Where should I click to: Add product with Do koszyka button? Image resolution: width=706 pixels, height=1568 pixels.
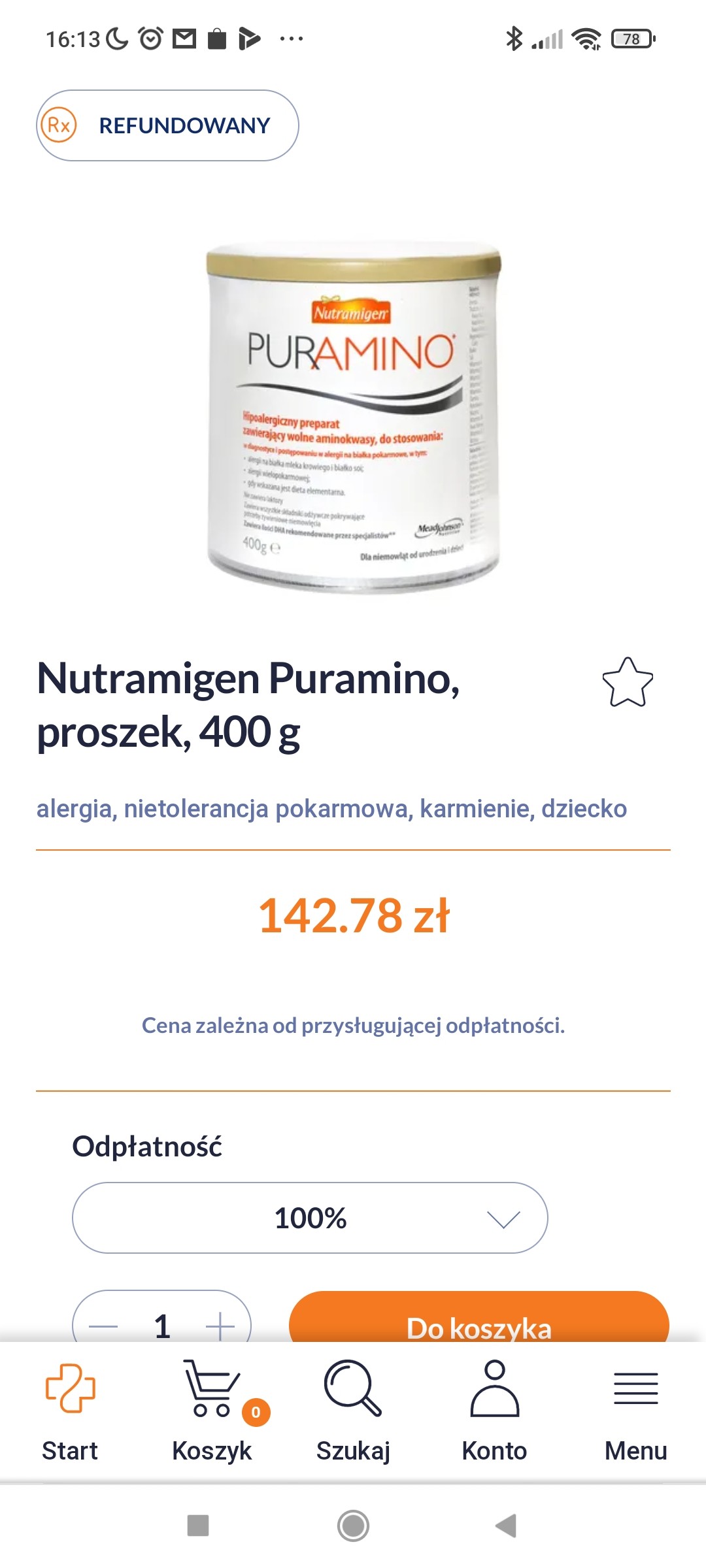479,1318
